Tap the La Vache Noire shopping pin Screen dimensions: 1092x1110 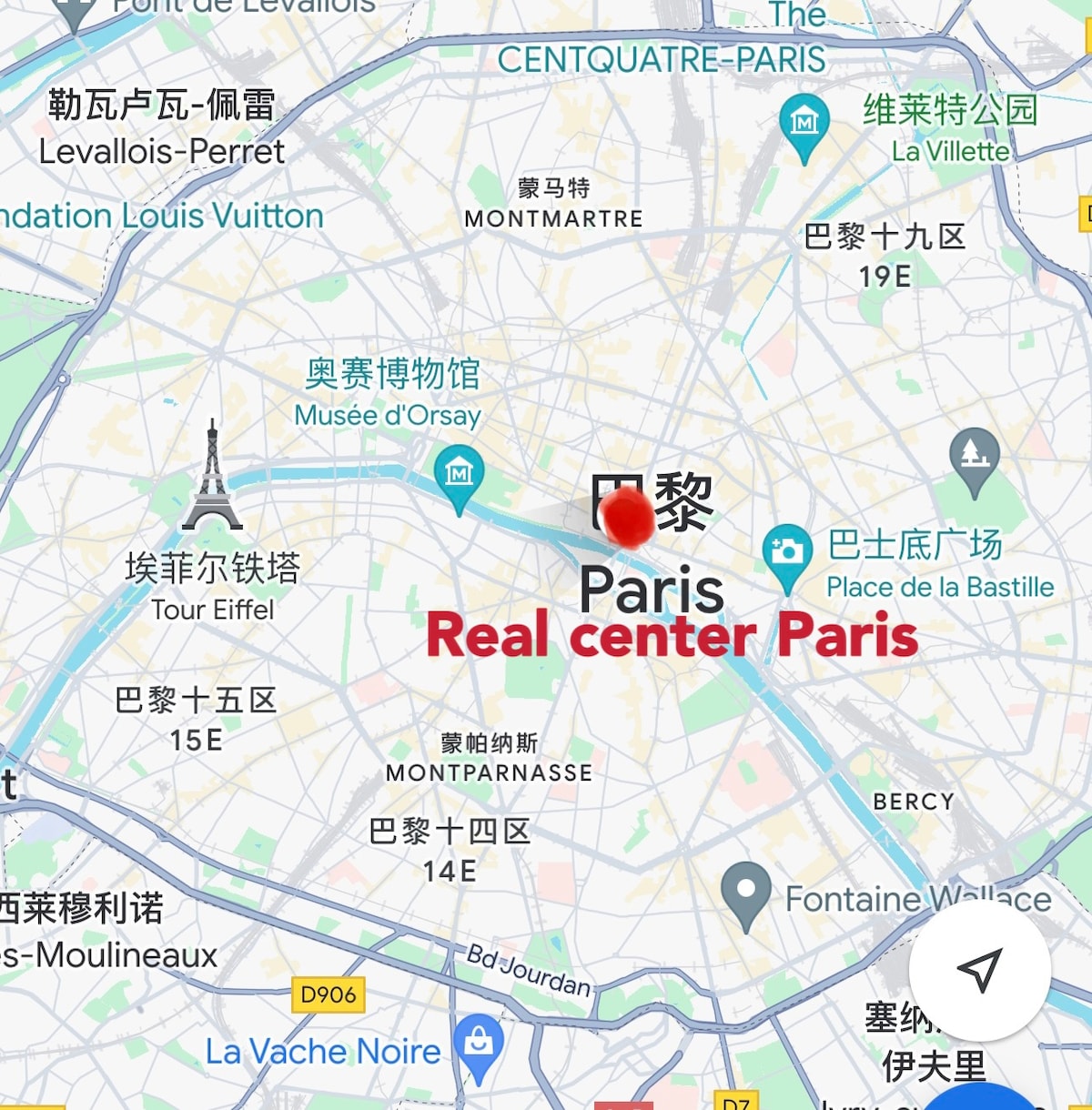(x=479, y=1041)
